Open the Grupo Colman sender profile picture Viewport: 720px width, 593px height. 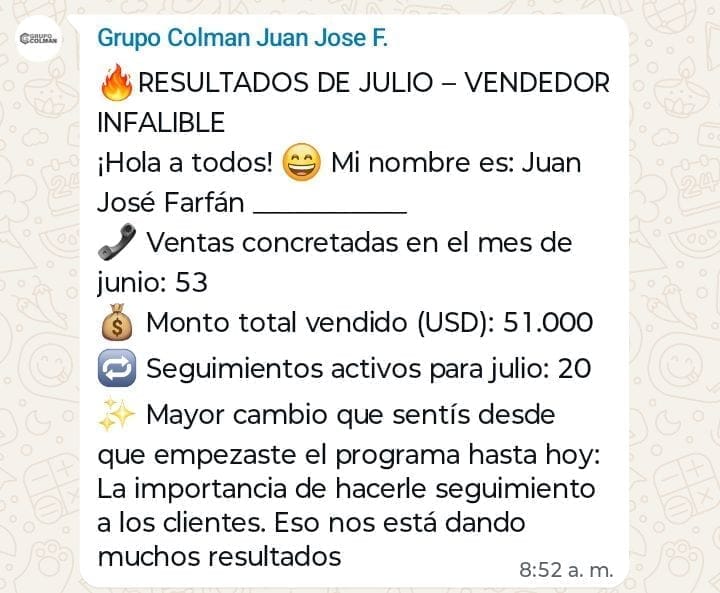(x=41, y=40)
